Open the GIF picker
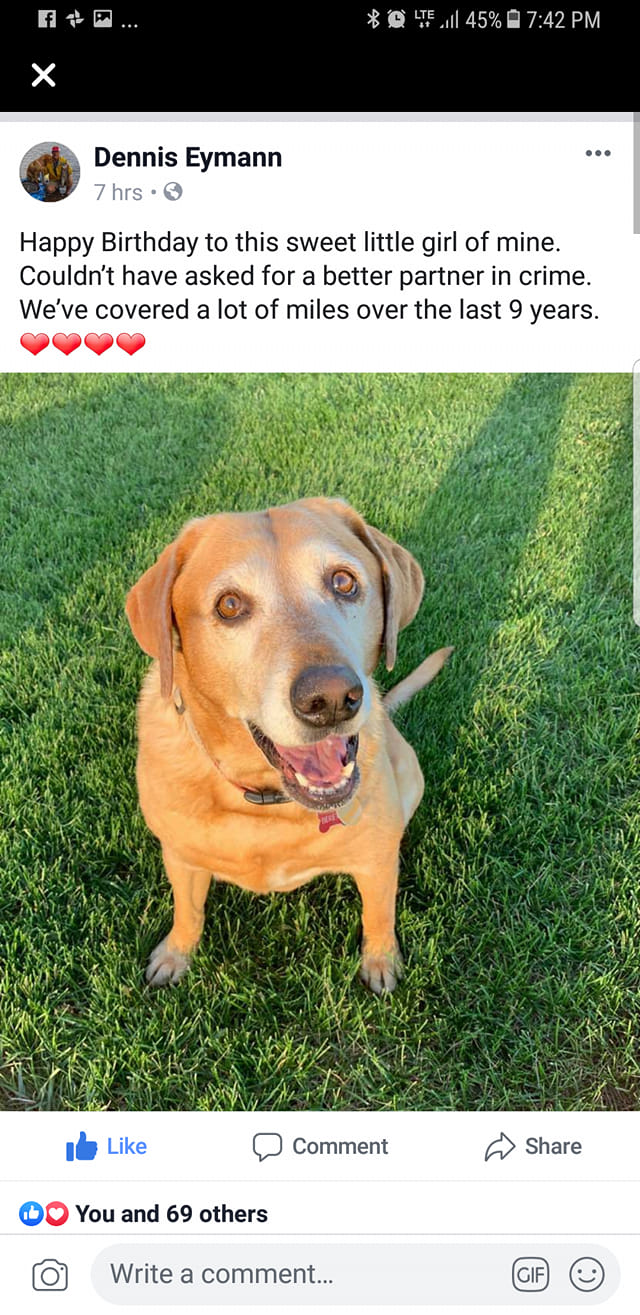 click(530, 1275)
